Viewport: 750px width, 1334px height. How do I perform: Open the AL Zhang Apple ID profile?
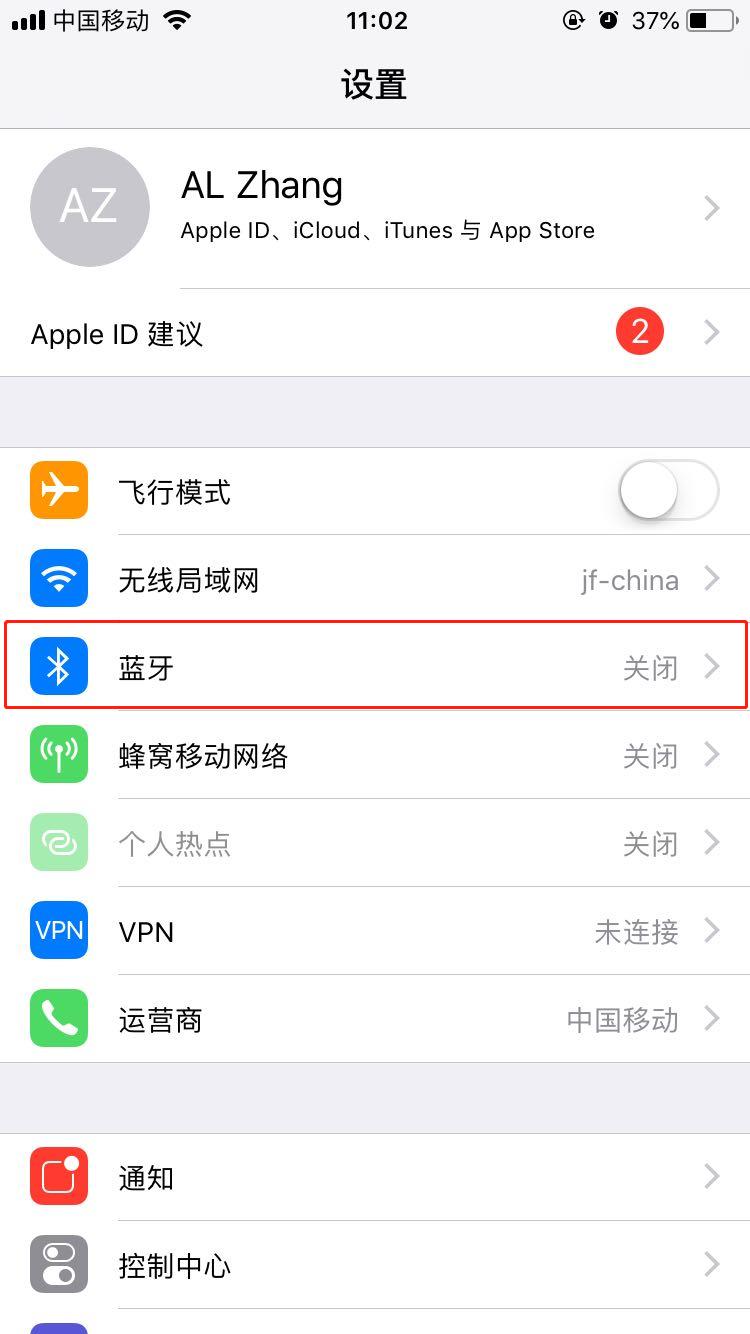pos(375,207)
